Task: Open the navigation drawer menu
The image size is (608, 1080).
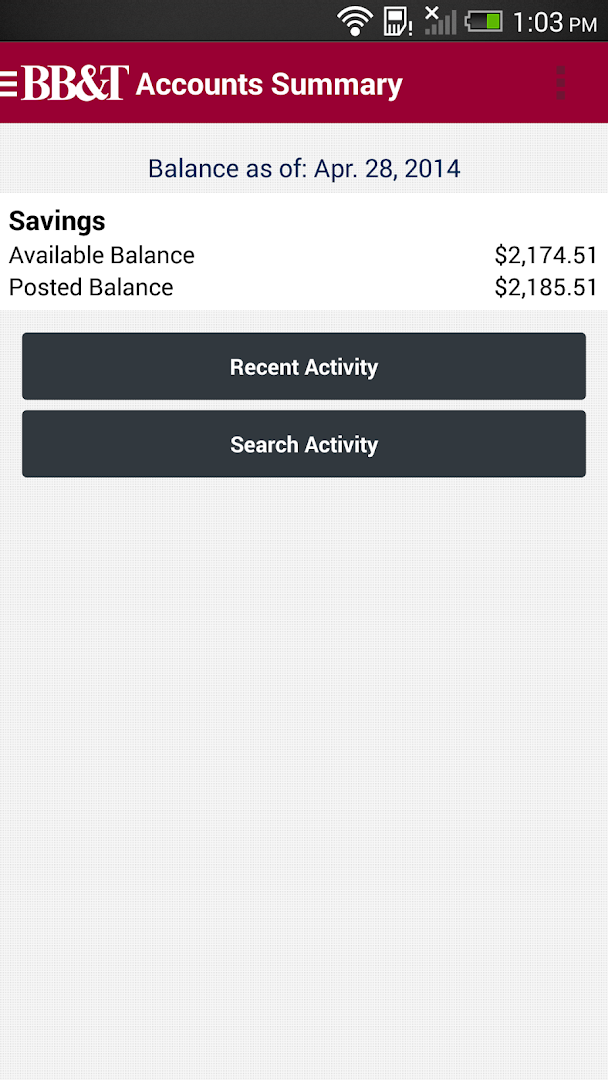Action: pos(10,83)
